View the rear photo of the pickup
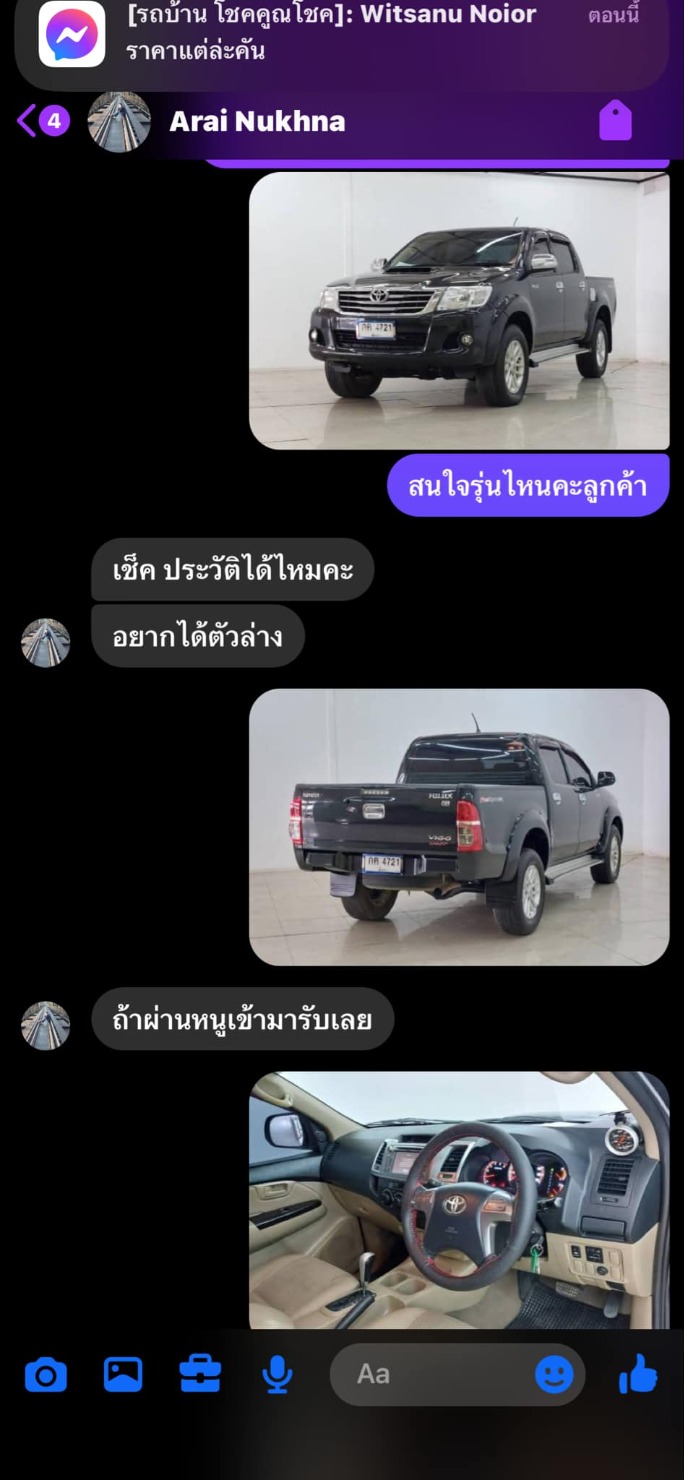This screenshot has height=1480, width=684. [x=459, y=826]
